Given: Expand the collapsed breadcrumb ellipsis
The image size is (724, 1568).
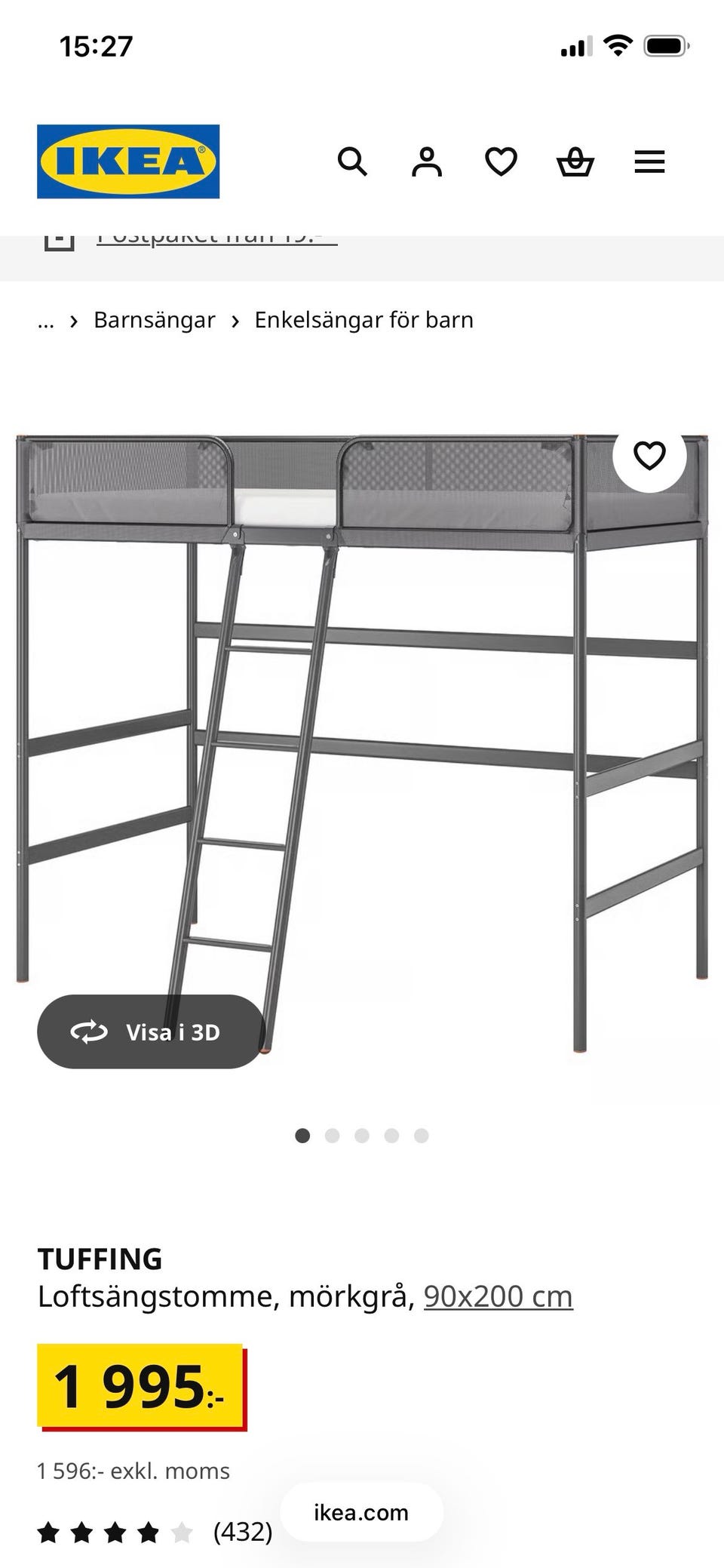Looking at the screenshot, I should 46,321.
